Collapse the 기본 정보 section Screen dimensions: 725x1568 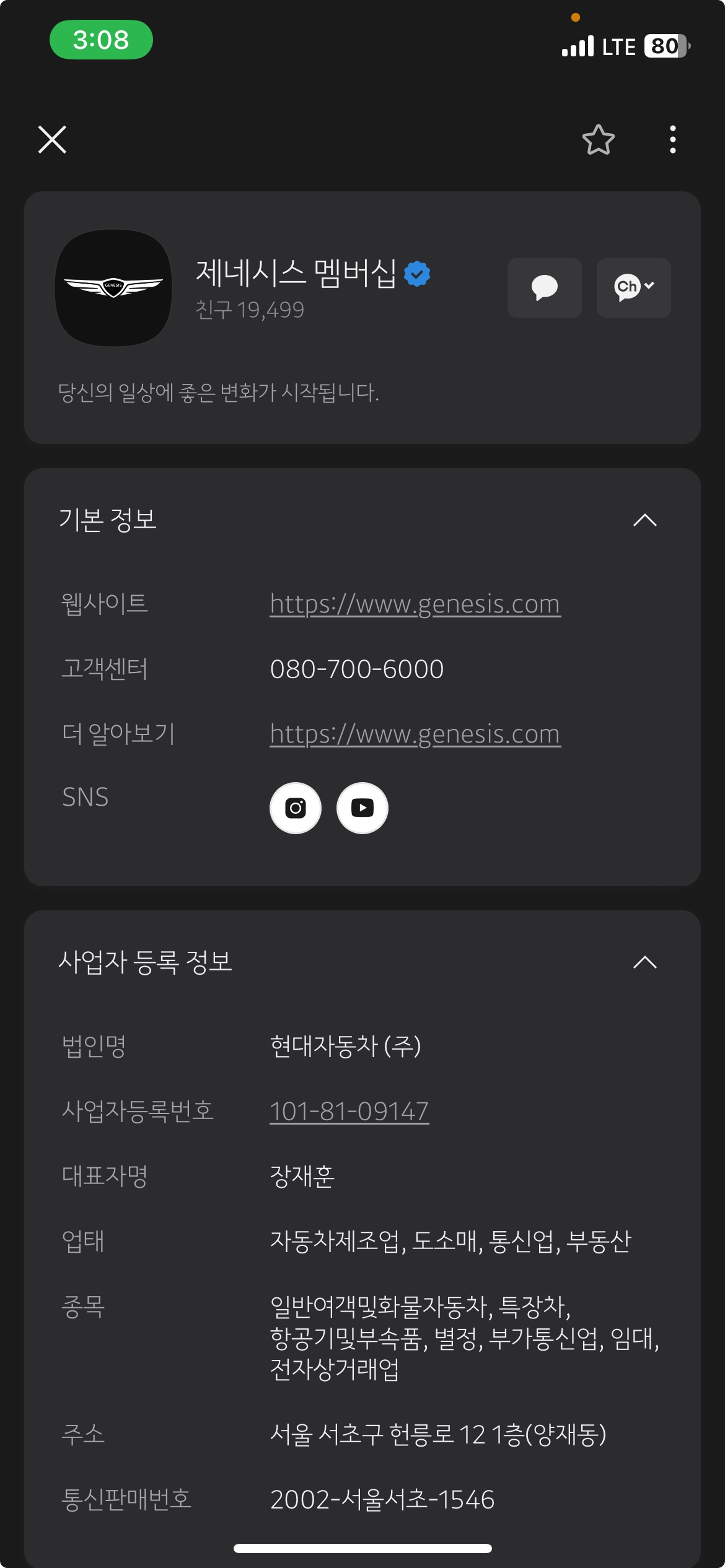[644, 520]
